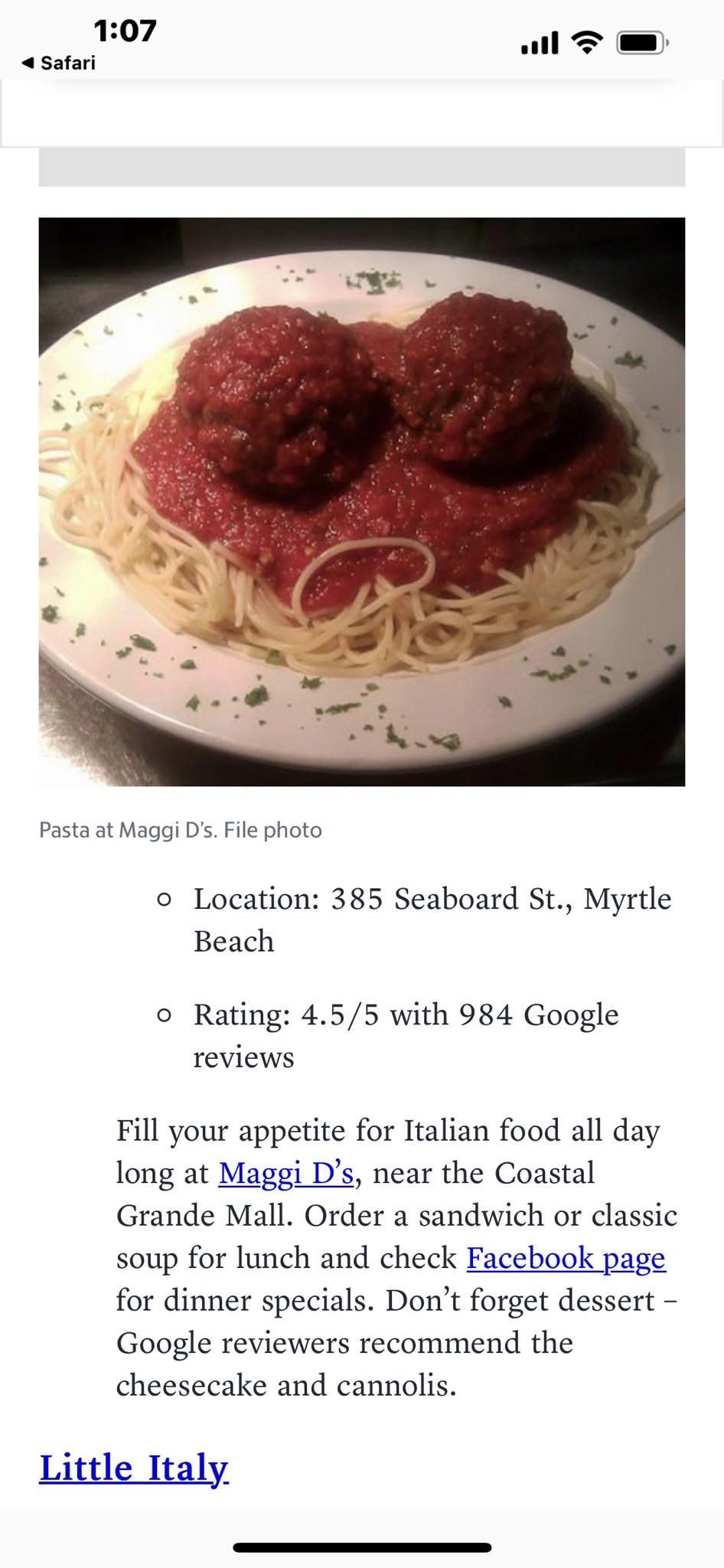Open the Facebook page link
The width and height of the screenshot is (724, 1568).
(566, 1258)
